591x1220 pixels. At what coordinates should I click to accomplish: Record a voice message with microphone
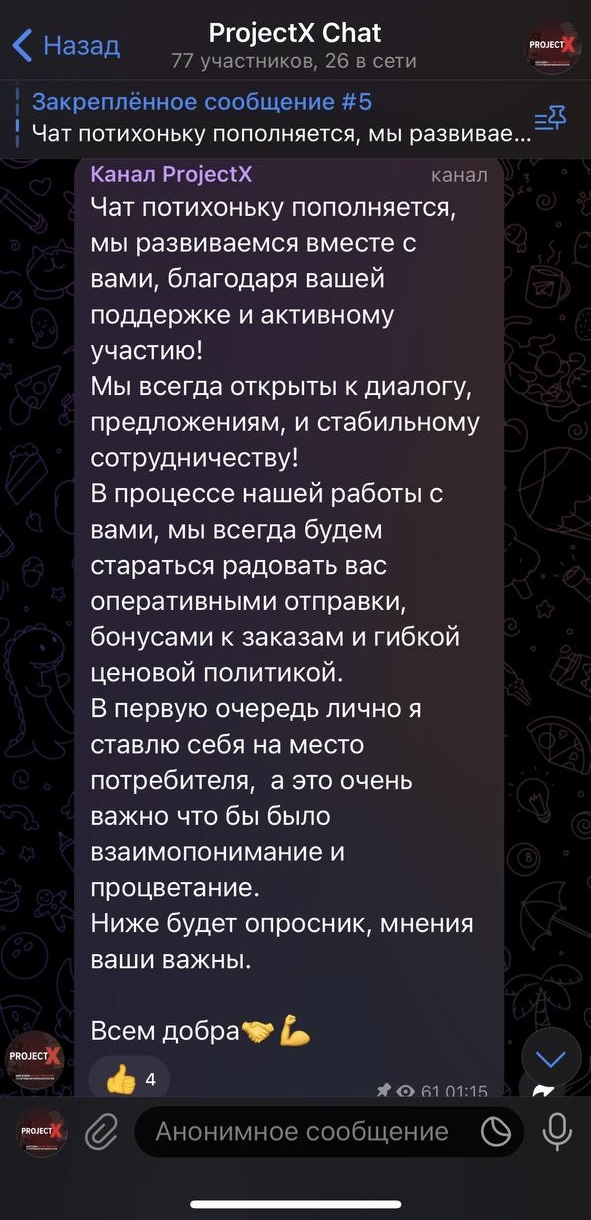tap(556, 1132)
